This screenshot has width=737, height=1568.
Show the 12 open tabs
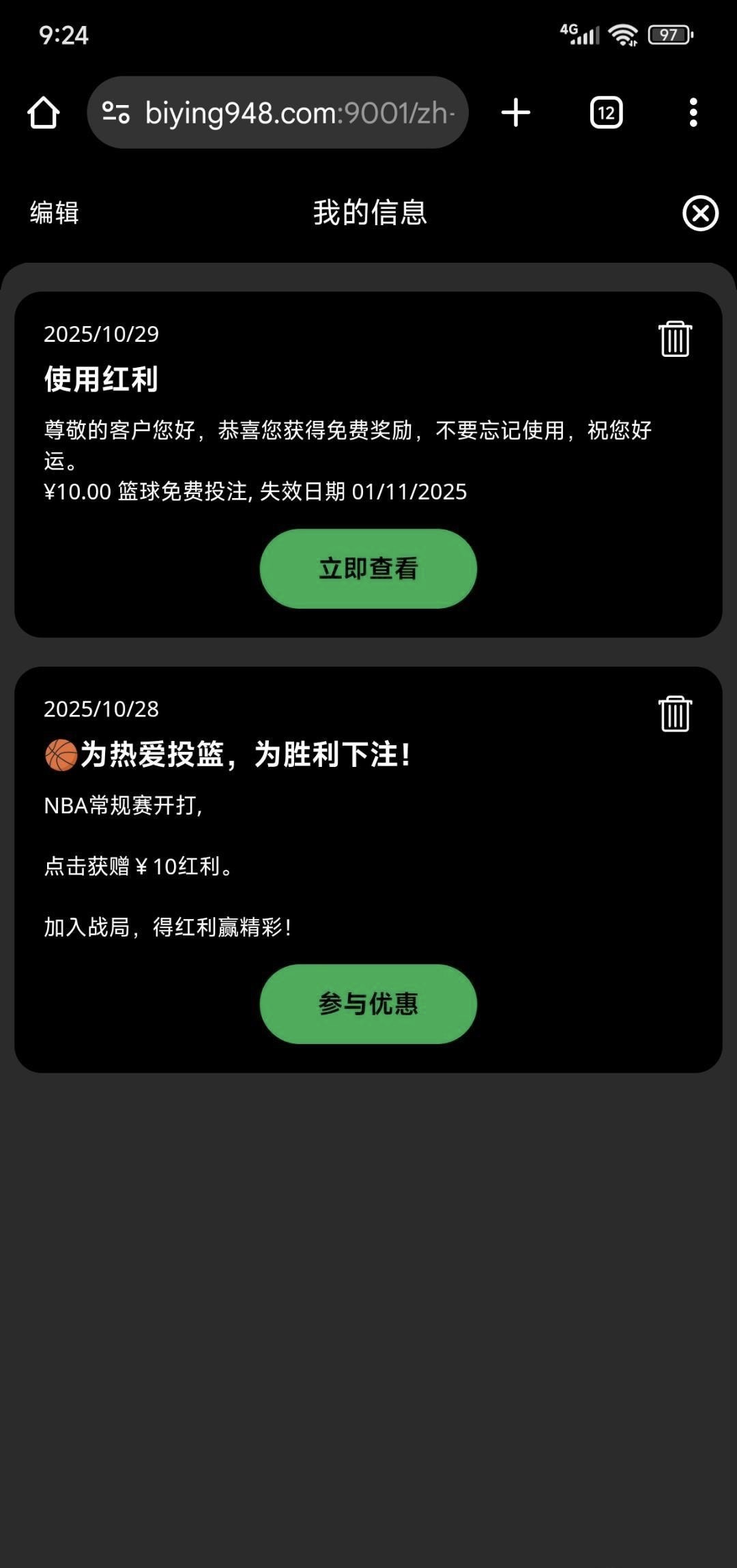point(606,113)
